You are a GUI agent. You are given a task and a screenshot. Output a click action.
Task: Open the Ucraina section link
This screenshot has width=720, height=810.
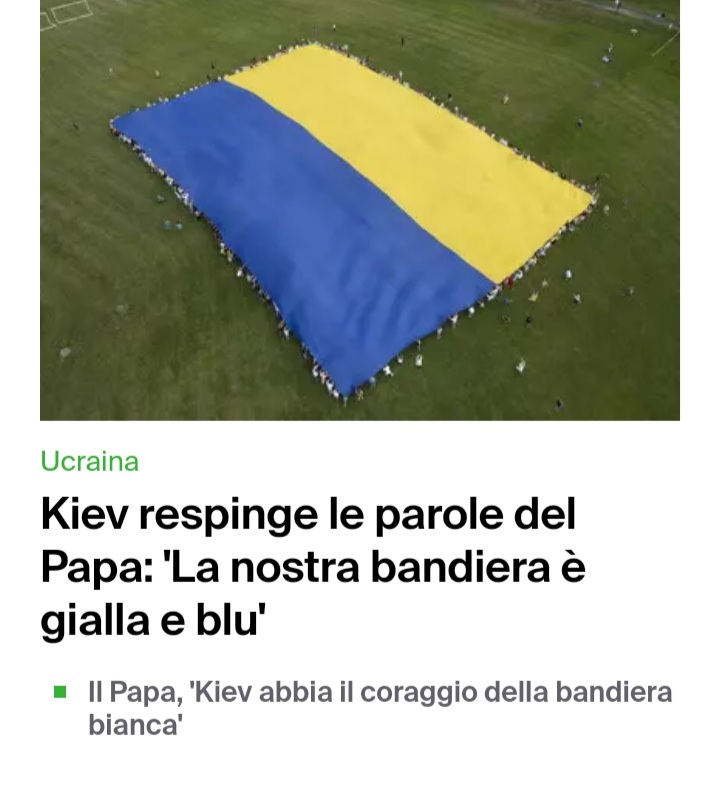pos(89,461)
